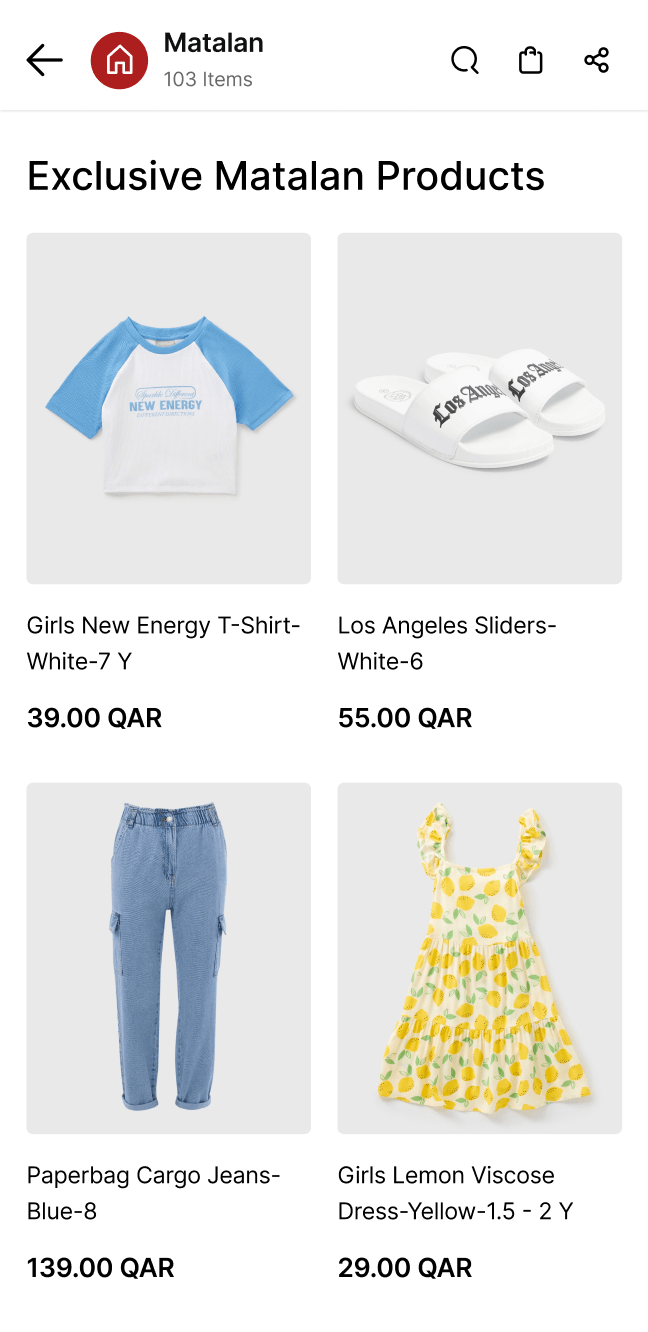Open Girls Lemon Viscose Dress product
The image size is (648, 1332).
480,958
